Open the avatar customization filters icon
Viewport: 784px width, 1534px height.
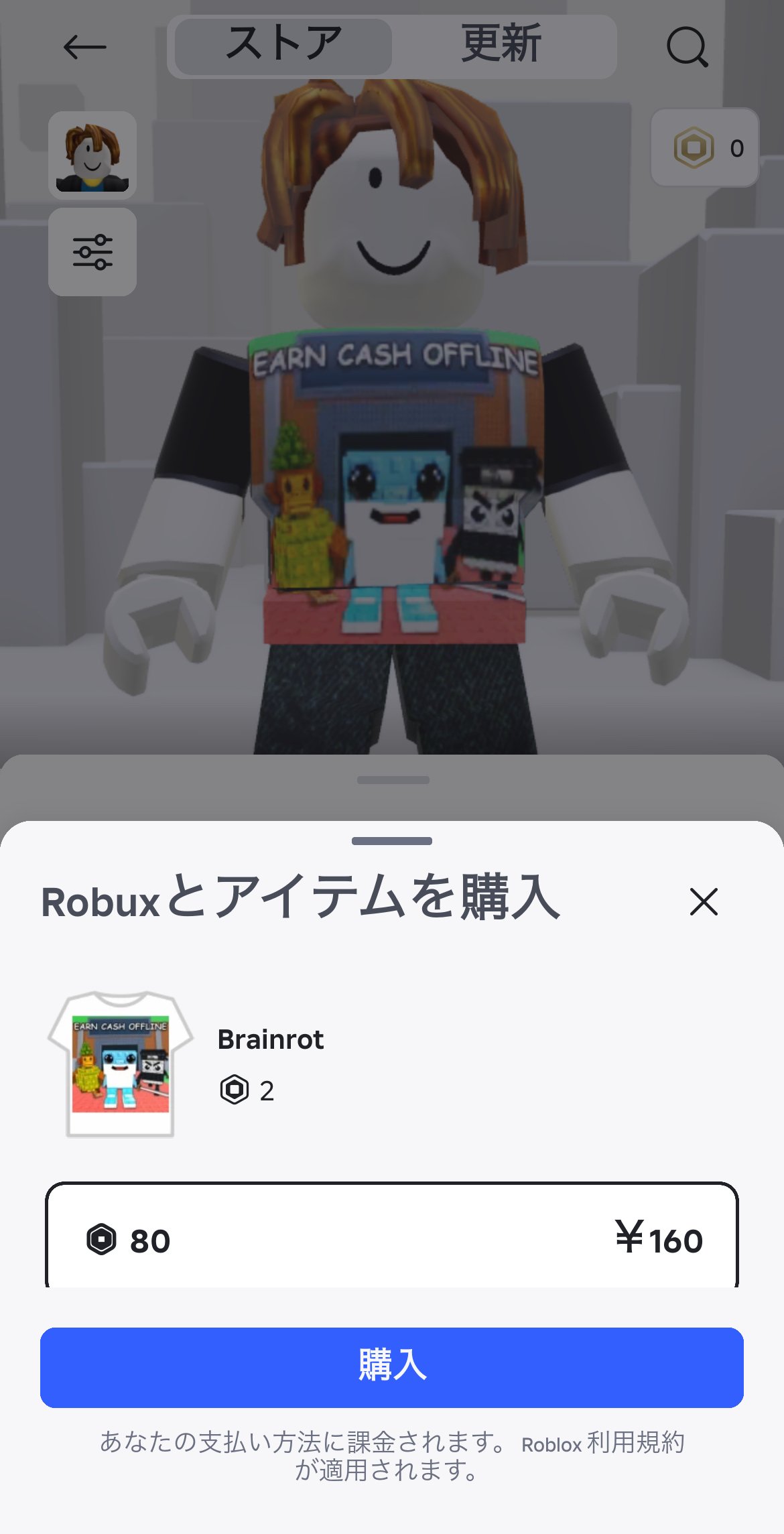point(92,253)
